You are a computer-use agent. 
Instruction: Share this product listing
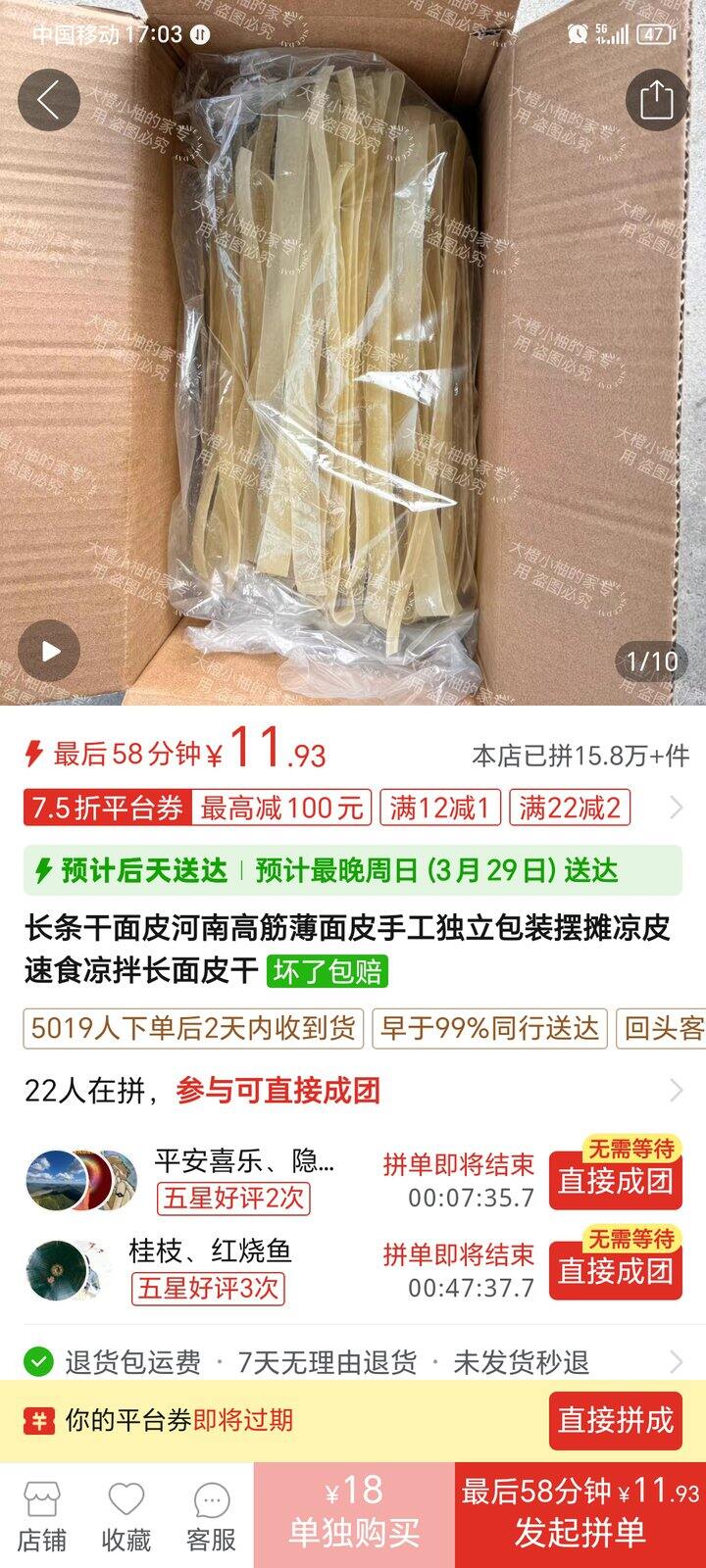click(656, 100)
